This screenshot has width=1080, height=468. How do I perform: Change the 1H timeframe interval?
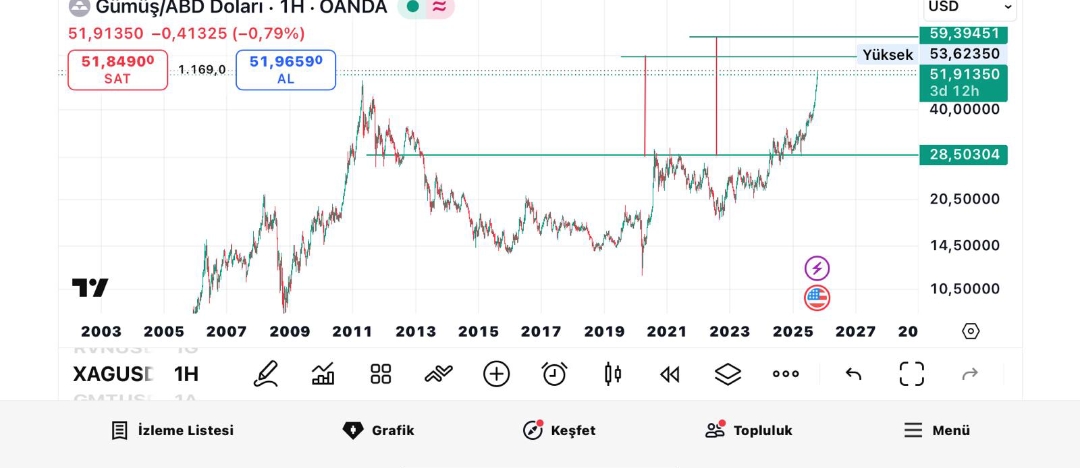tap(186, 374)
